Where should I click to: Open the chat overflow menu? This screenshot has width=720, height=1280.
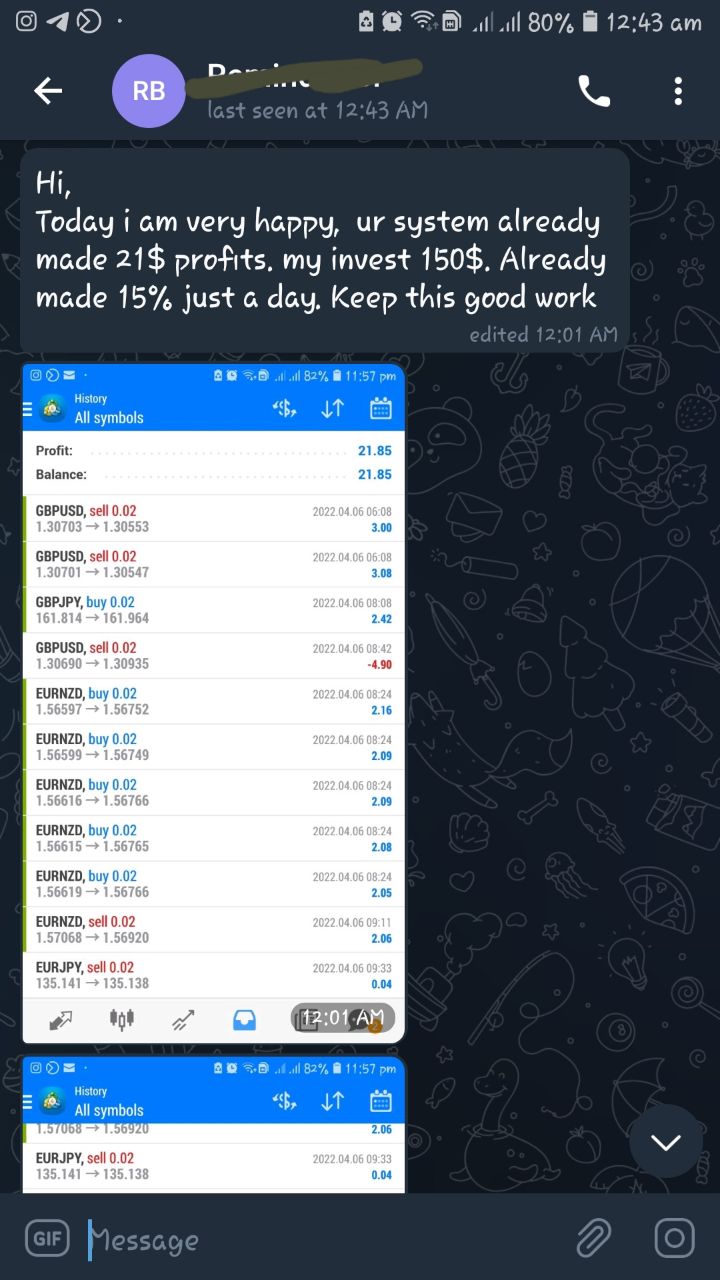tap(678, 92)
